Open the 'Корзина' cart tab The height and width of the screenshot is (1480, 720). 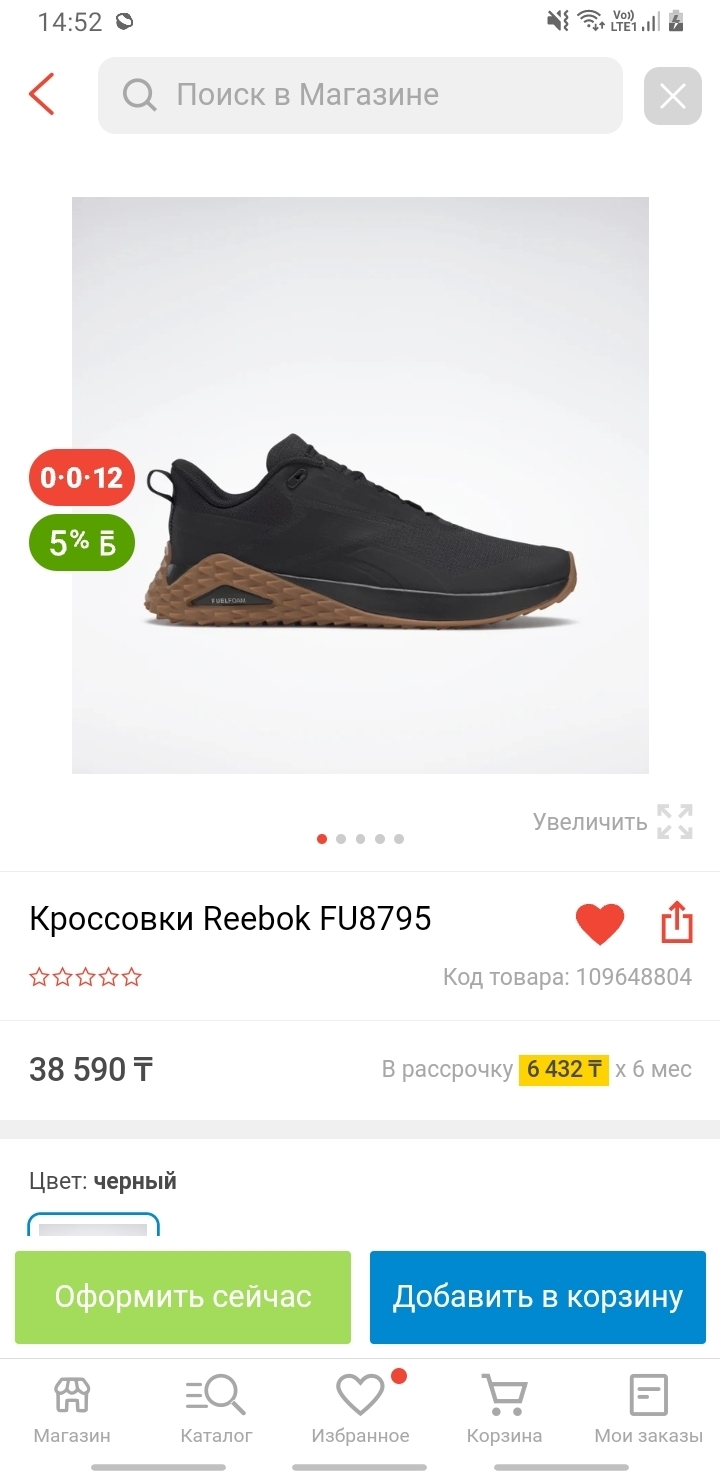coord(504,1410)
